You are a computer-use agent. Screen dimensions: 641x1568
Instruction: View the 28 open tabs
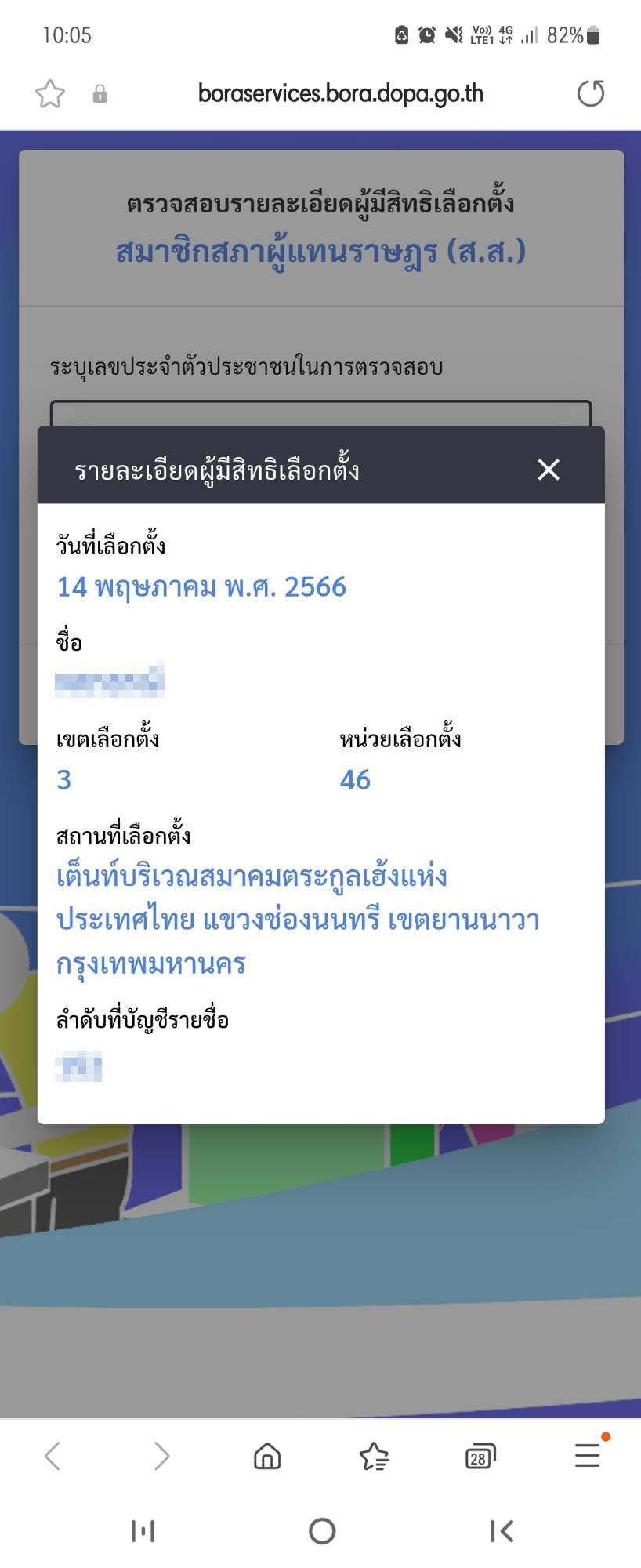[x=480, y=1457]
